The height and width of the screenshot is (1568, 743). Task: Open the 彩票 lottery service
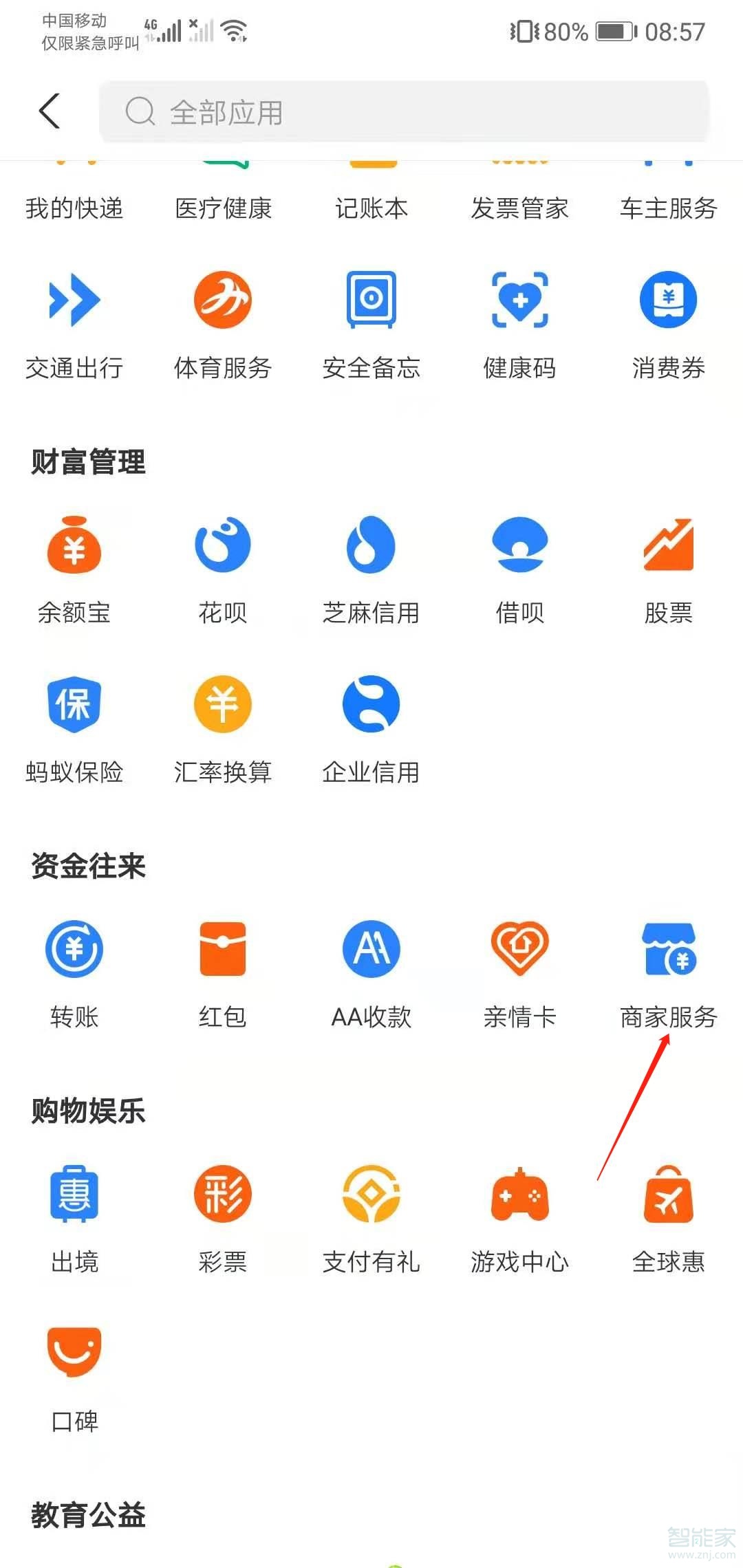222,1214
